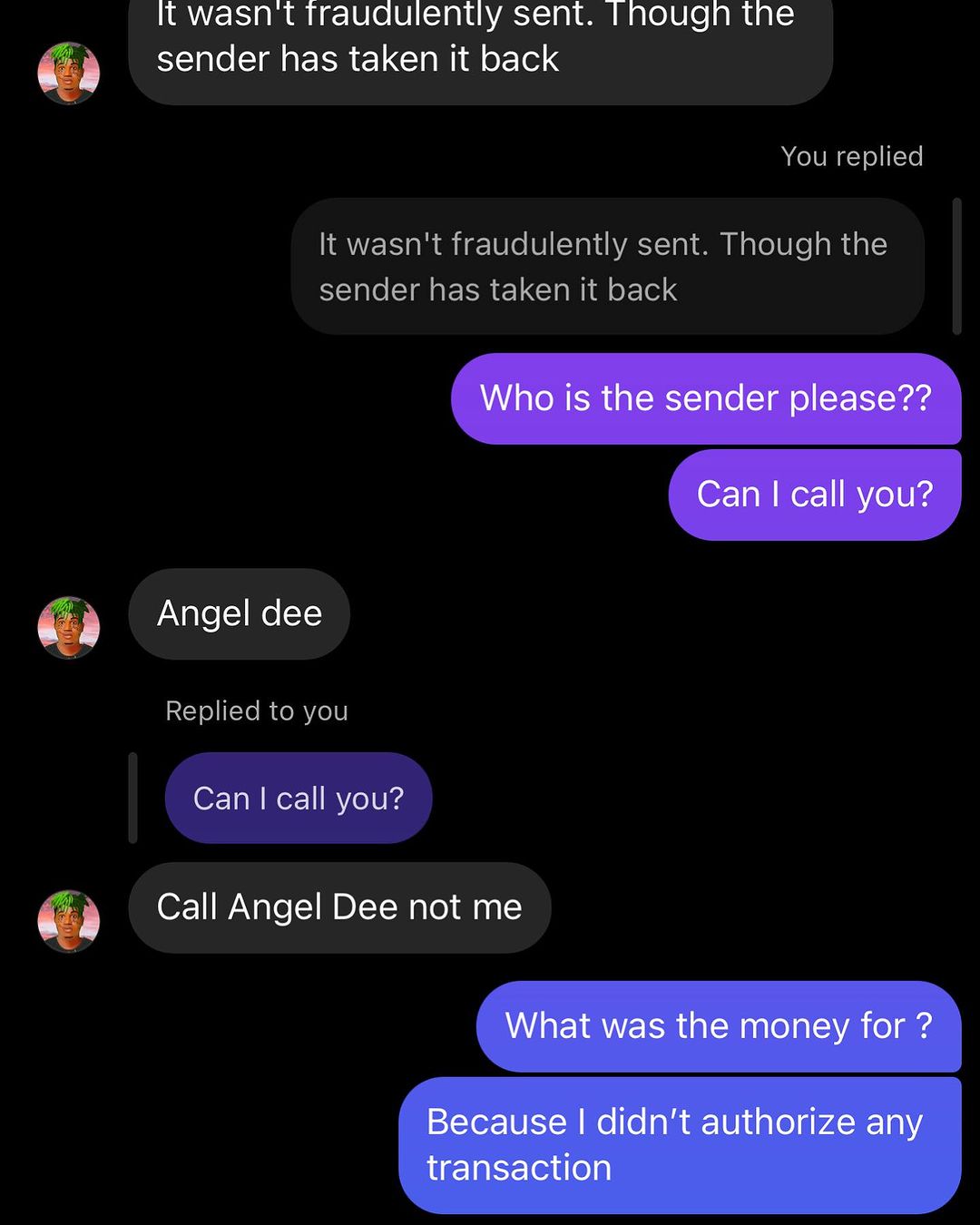980x1225 pixels.
Task: Tap the avatar next to "Call Angel Dee not me"
Action: click(x=68, y=920)
